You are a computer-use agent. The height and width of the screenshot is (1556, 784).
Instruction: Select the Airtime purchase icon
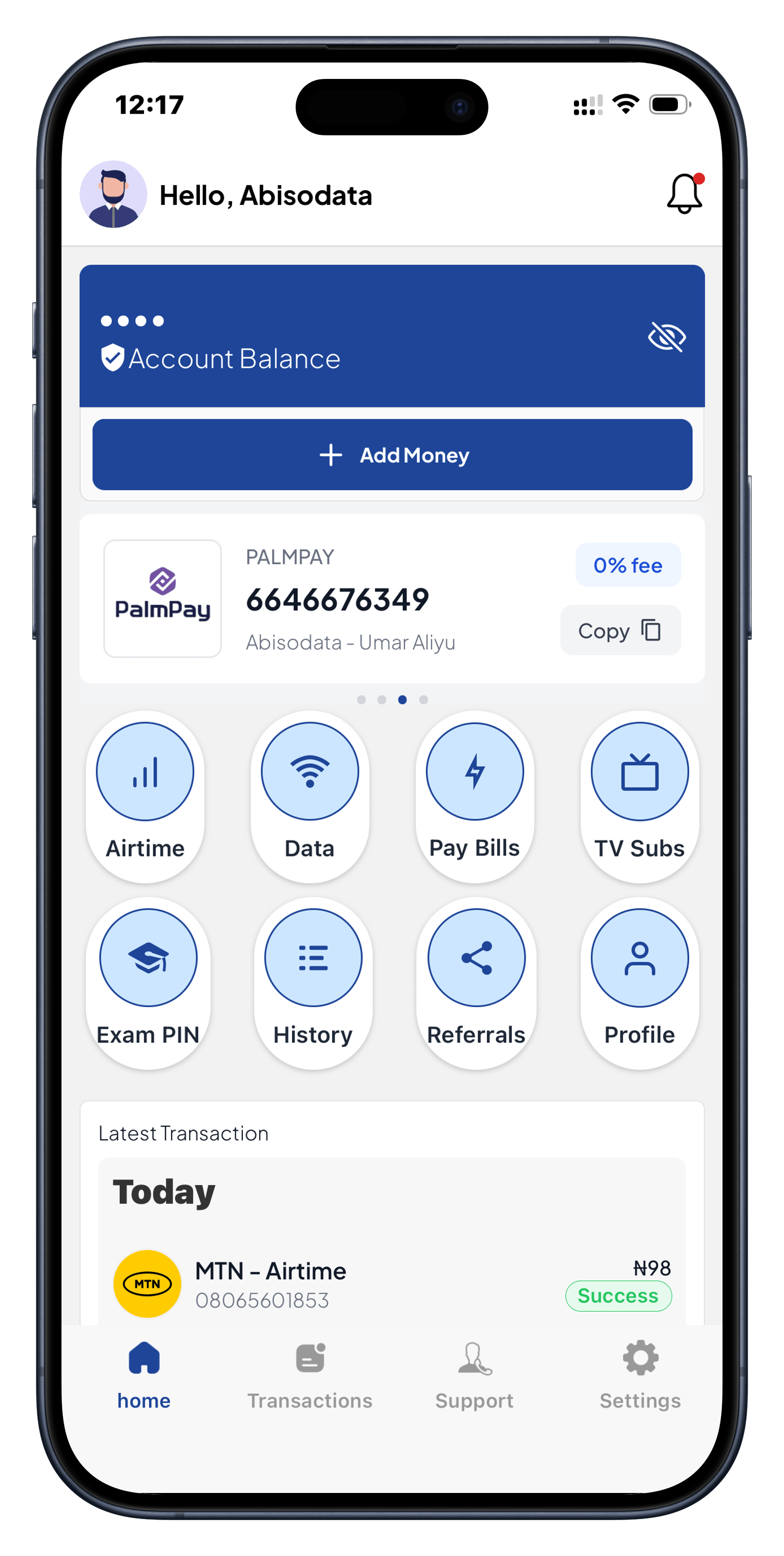click(x=146, y=771)
